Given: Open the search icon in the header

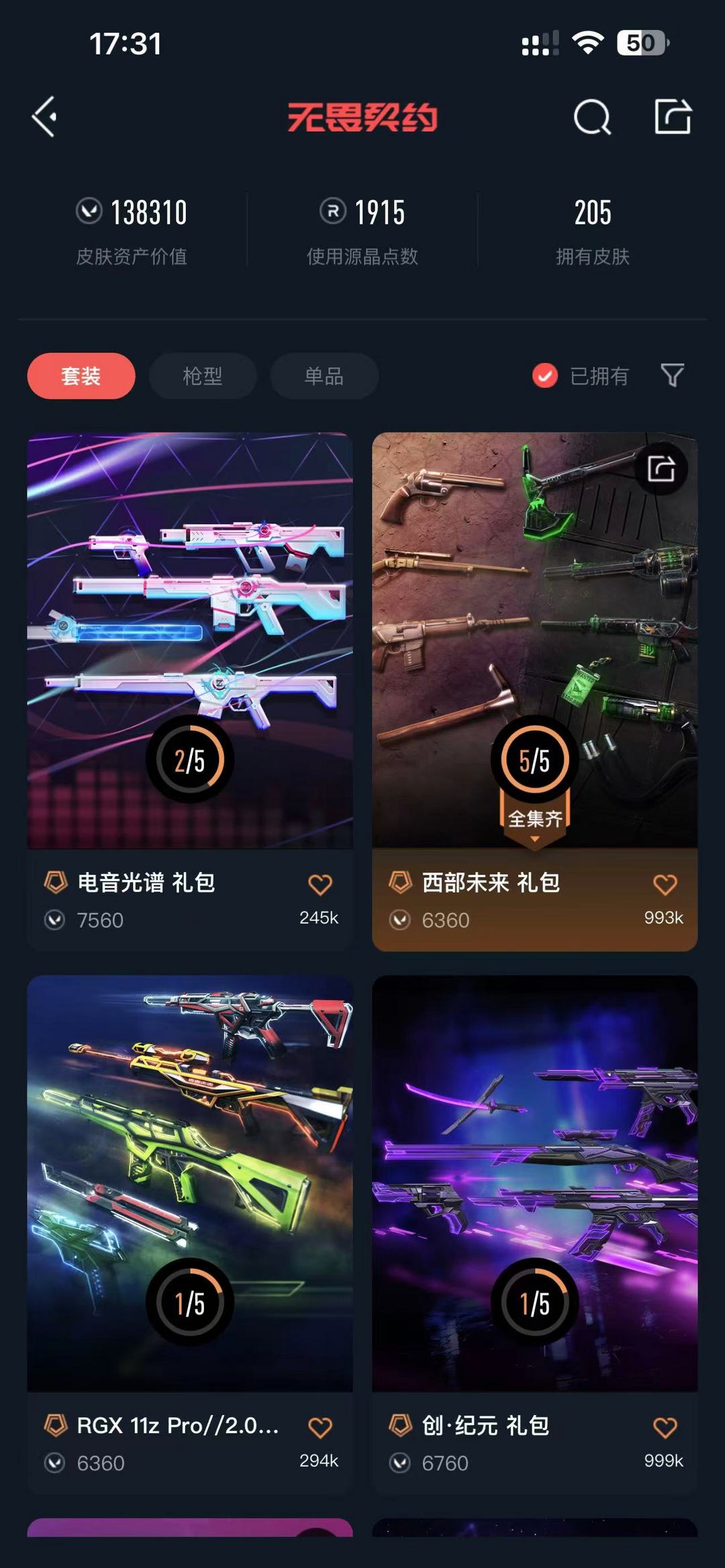Looking at the screenshot, I should 592,117.
